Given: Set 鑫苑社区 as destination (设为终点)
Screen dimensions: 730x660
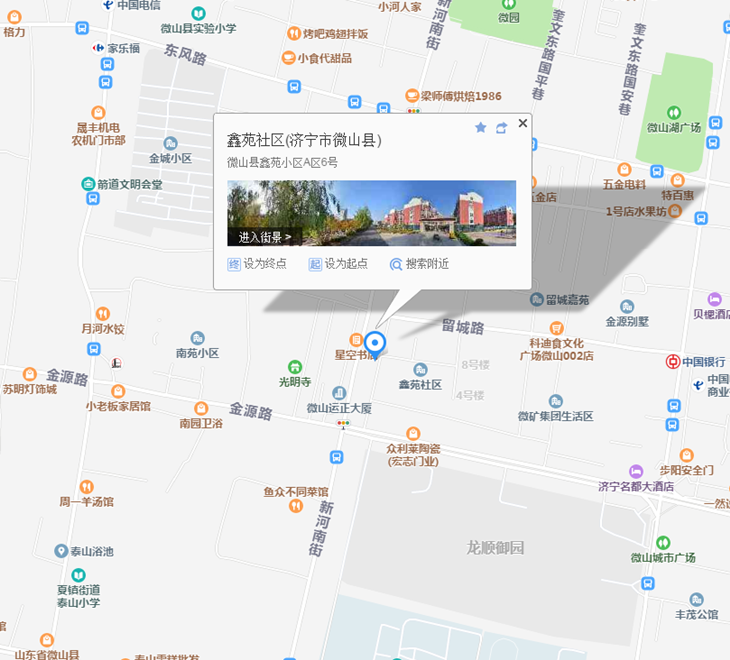Looking at the screenshot, I should click(x=258, y=264).
